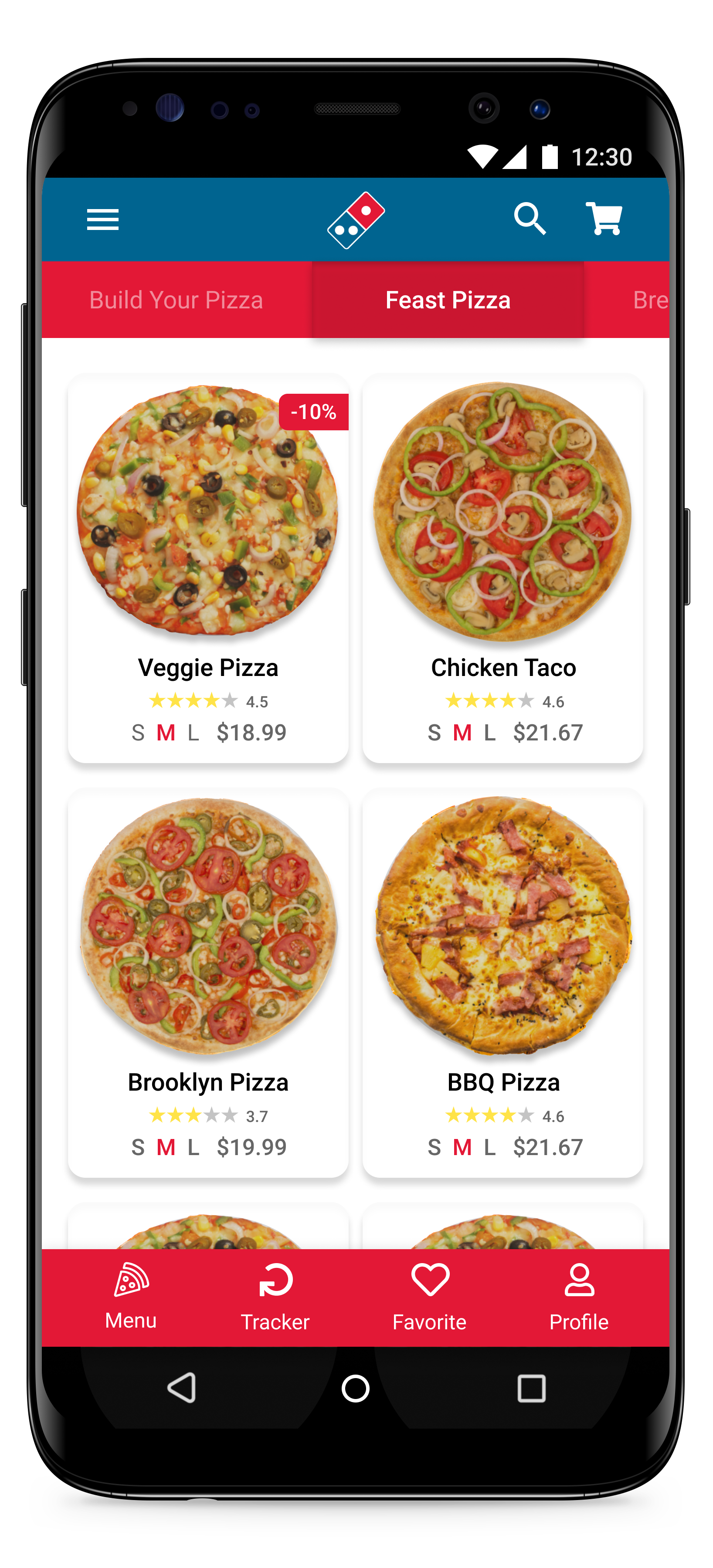The height and width of the screenshot is (1568, 713).
Task: Open the hamburger drawer menu
Action: (102, 220)
